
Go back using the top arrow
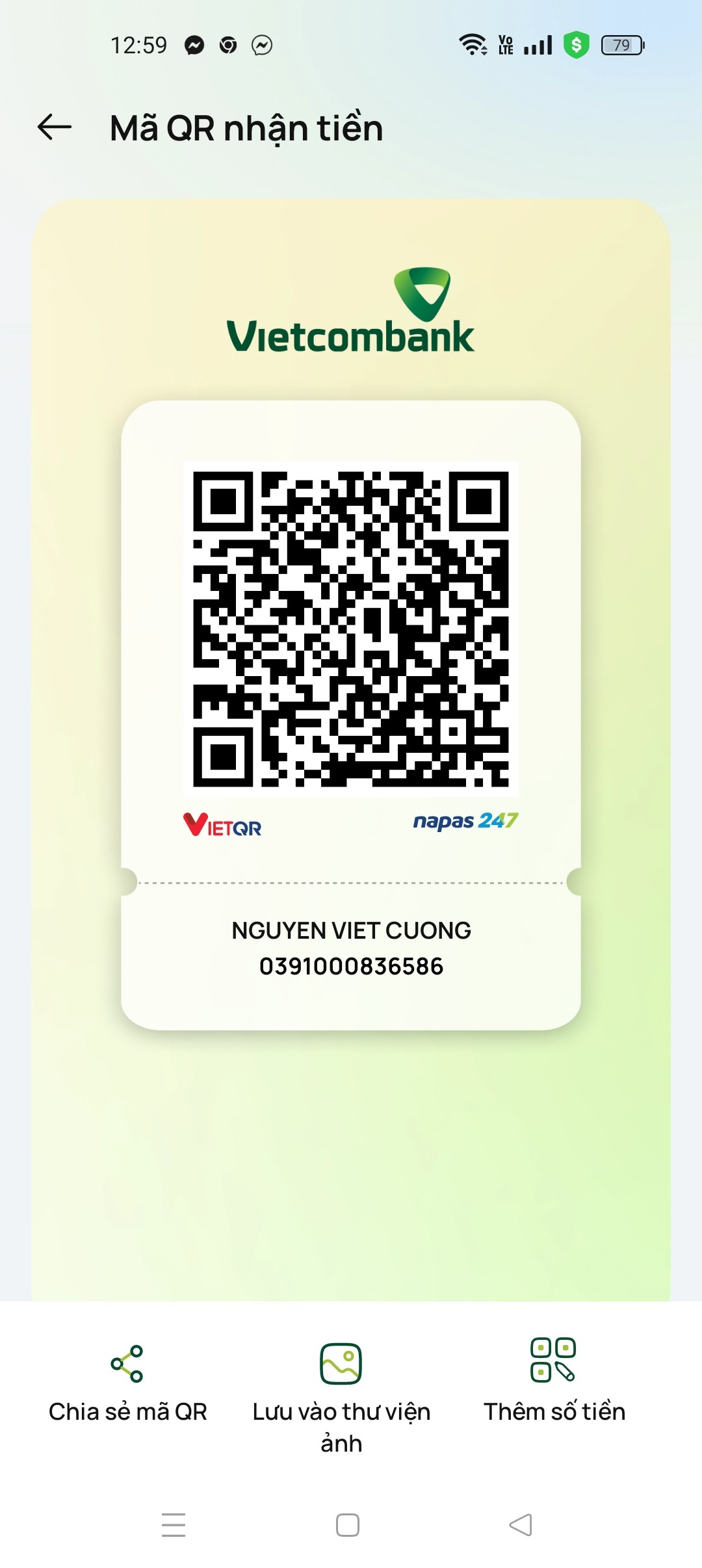coord(55,127)
